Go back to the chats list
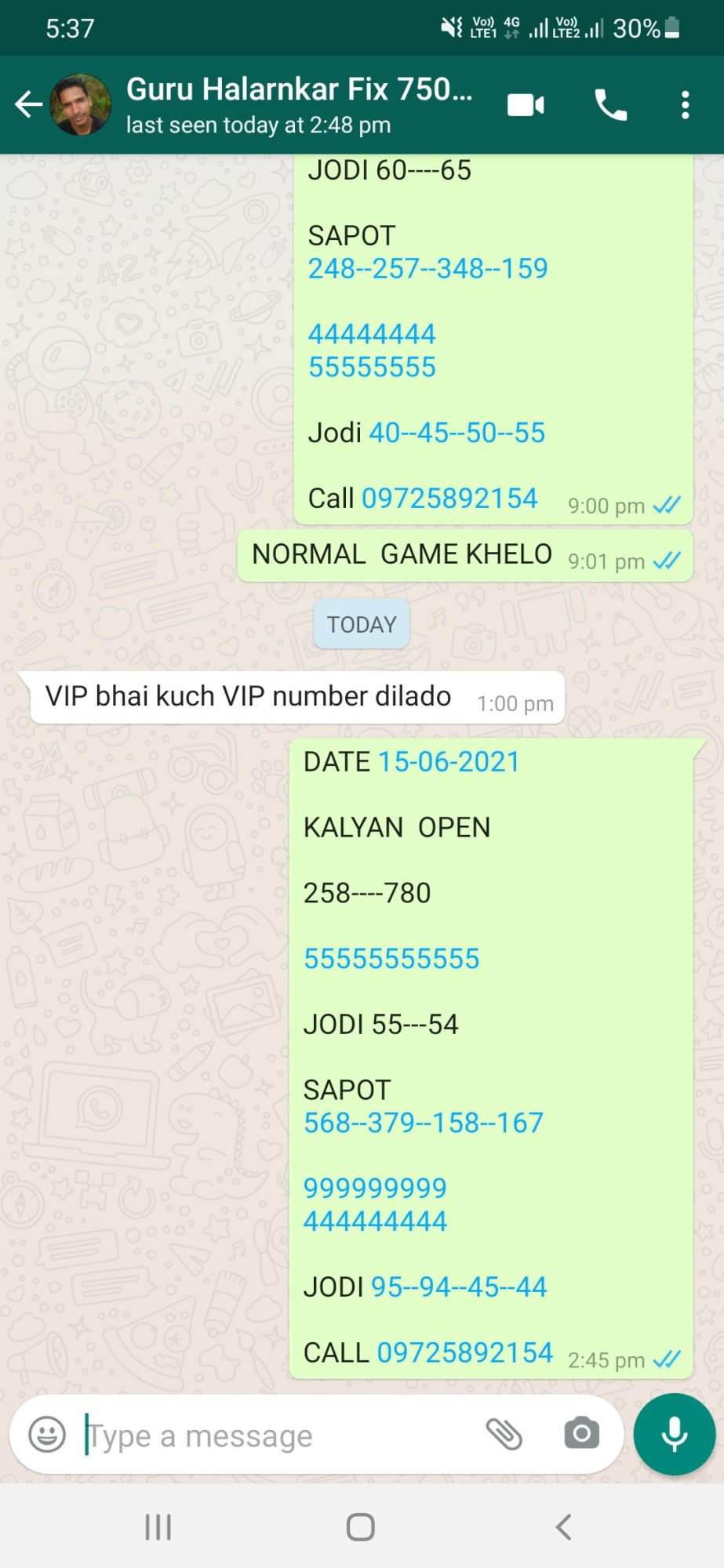 point(28,104)
